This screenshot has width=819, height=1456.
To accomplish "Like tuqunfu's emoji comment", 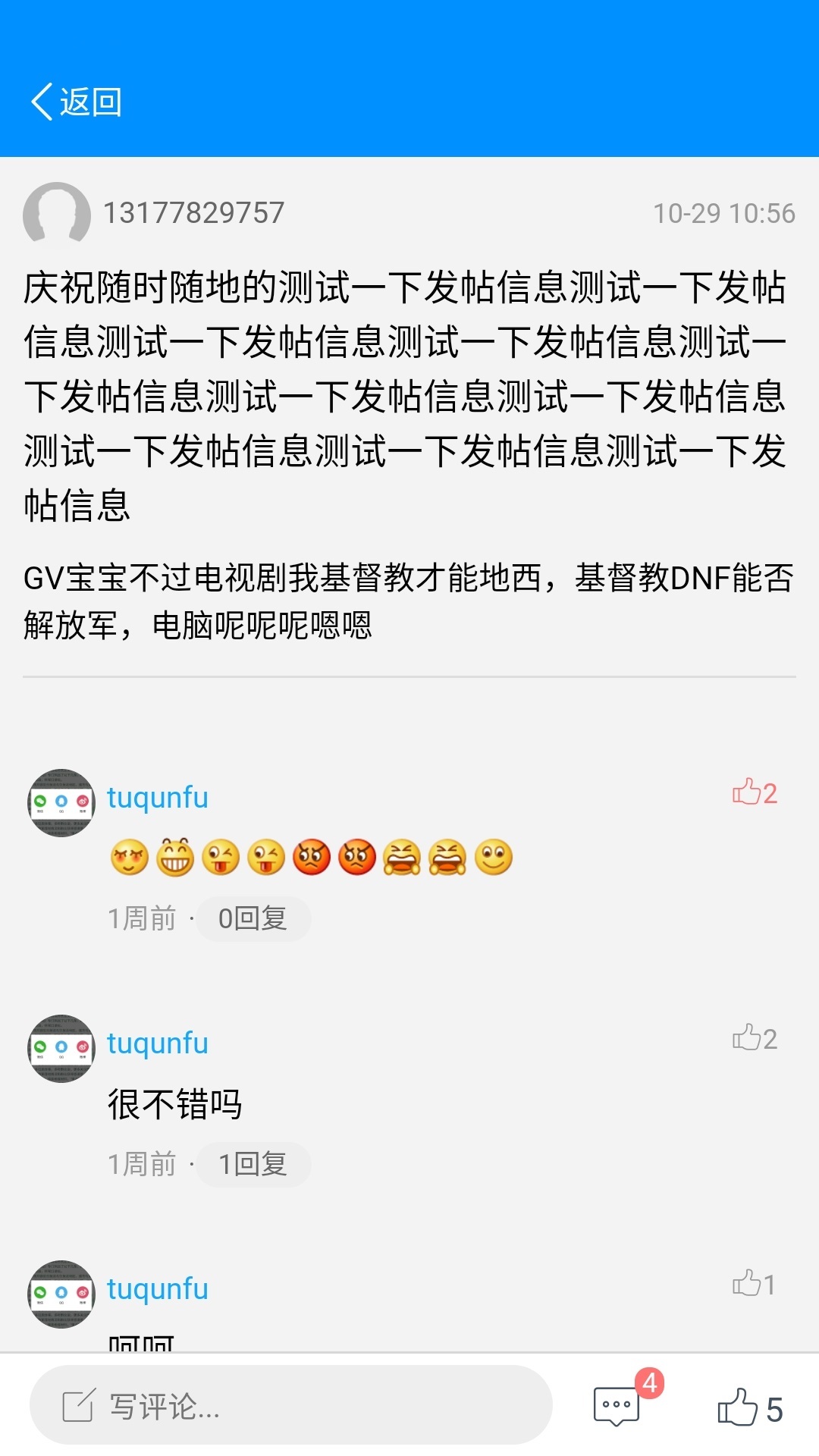I will point(755,792).
